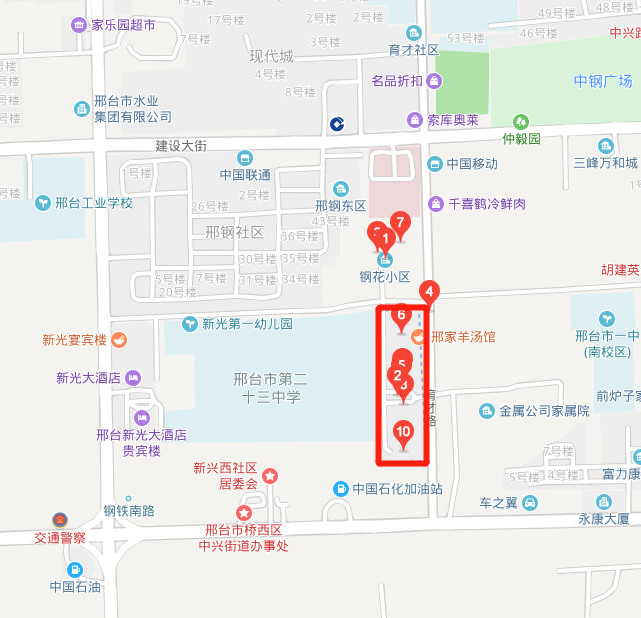Image resolution: width=641 pixels, height=618 pixels.
Task: Open the 中国石化加油站 place icon
Action: [x=341, y=489]
